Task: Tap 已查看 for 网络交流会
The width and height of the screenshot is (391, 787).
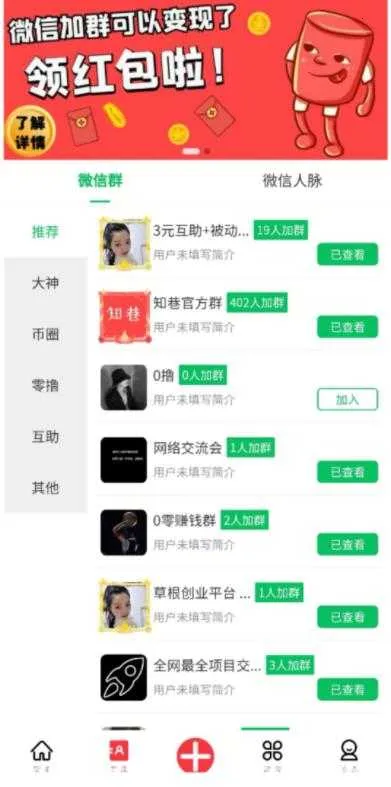Action: (347, 472)
